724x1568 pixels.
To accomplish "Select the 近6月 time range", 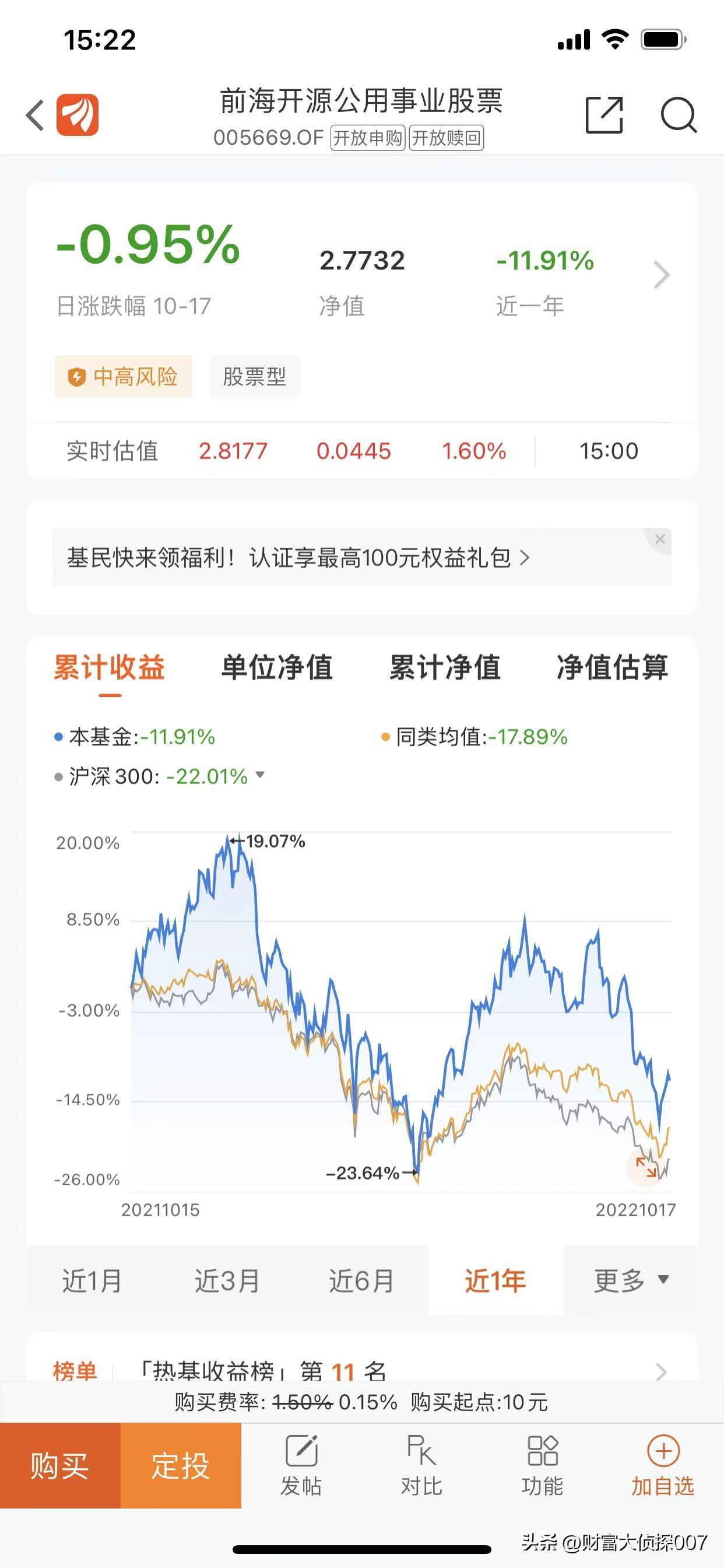I will pos(361,1280).
